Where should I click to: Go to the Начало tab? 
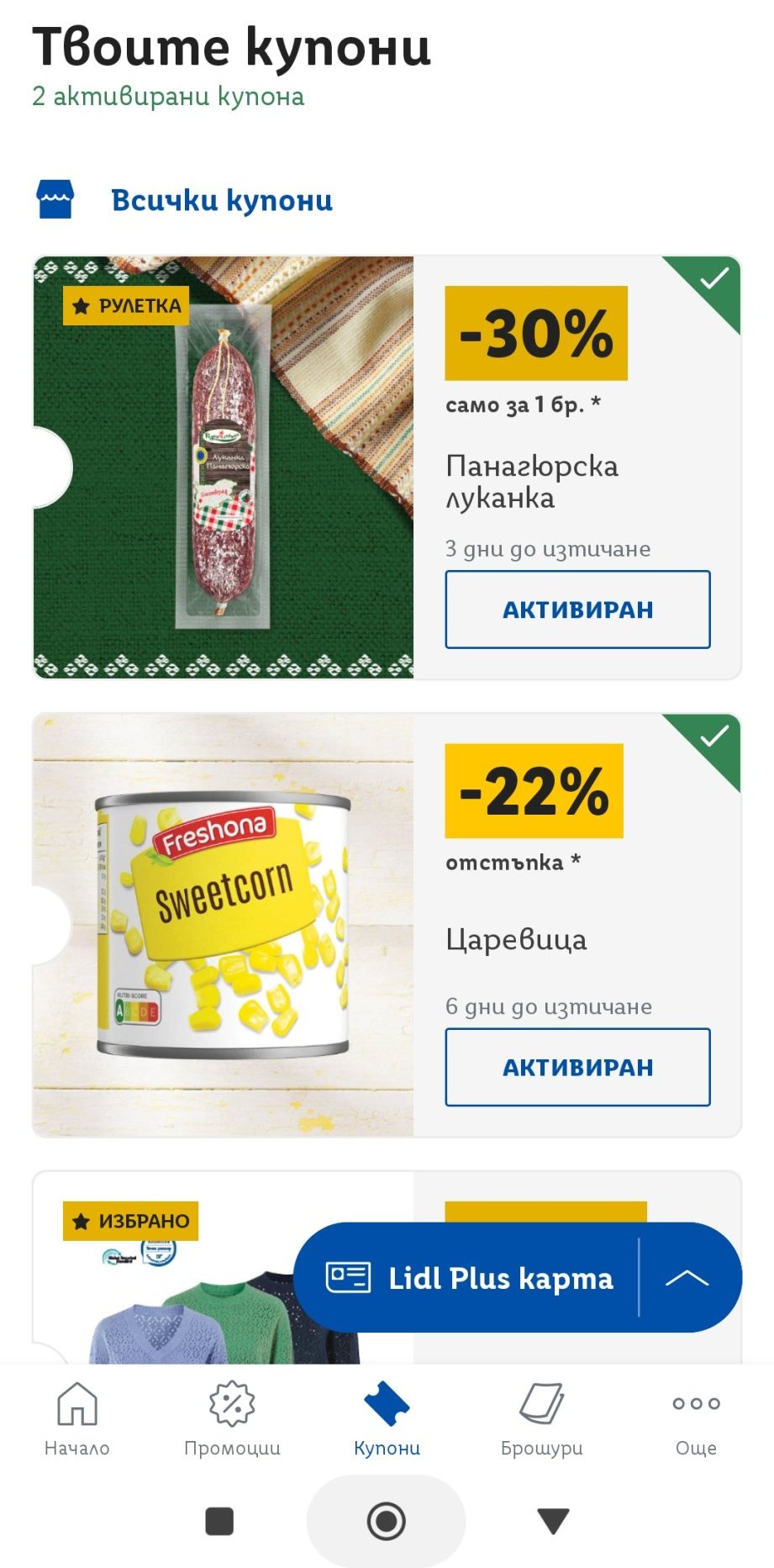pos(77,1418)
